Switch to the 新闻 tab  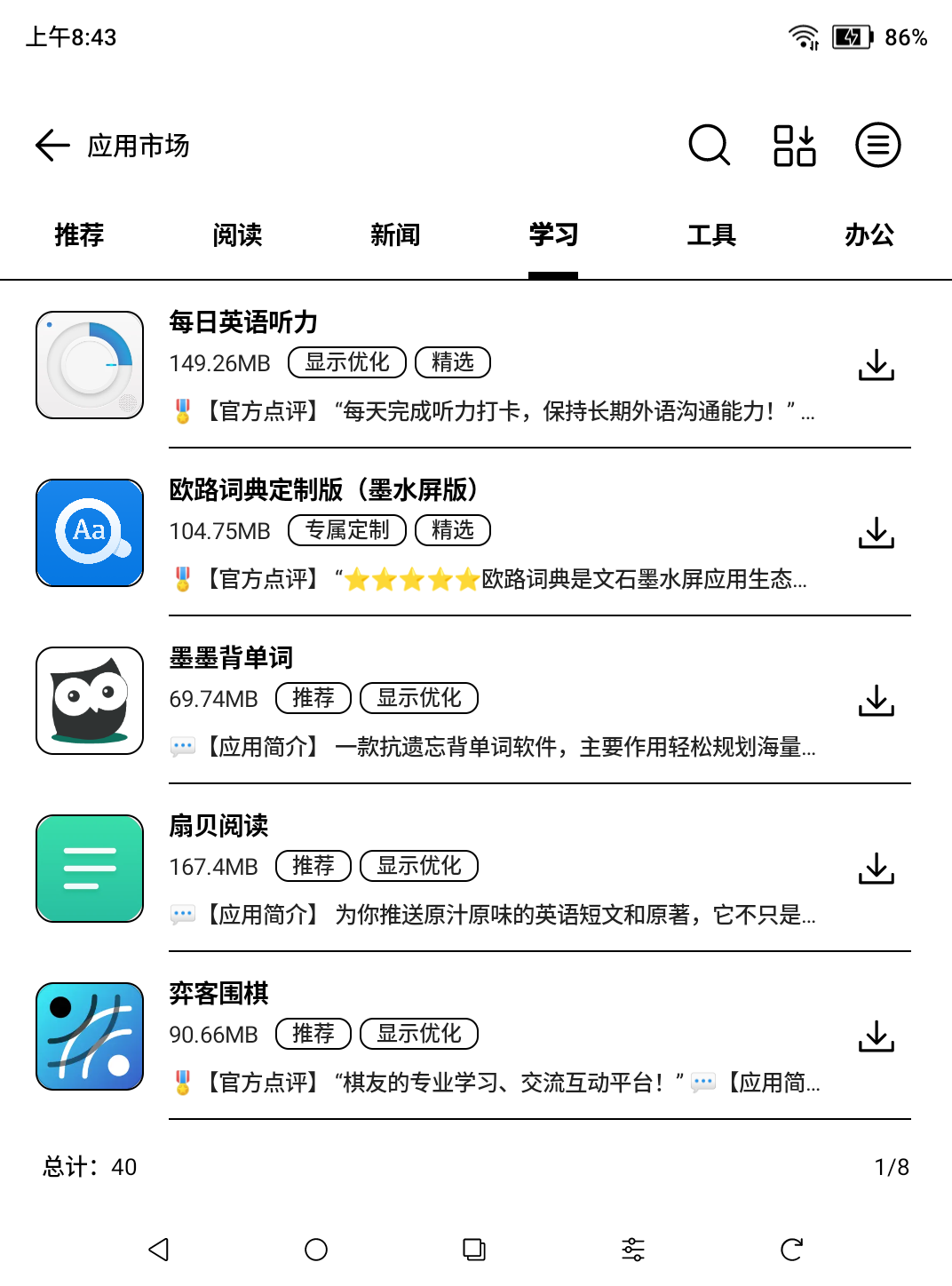(395, 235)
